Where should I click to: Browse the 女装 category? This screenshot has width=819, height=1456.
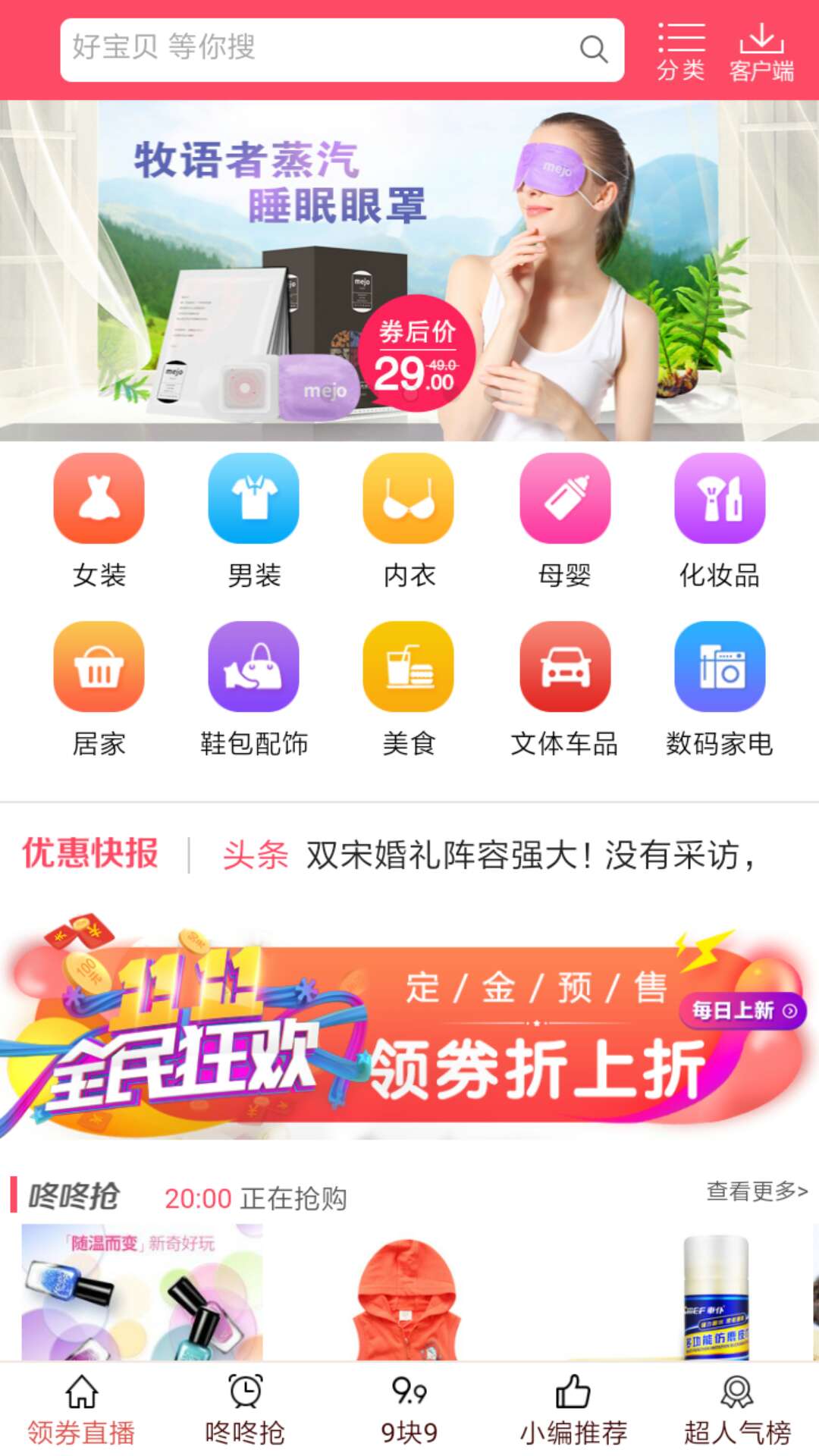point(99,521)
